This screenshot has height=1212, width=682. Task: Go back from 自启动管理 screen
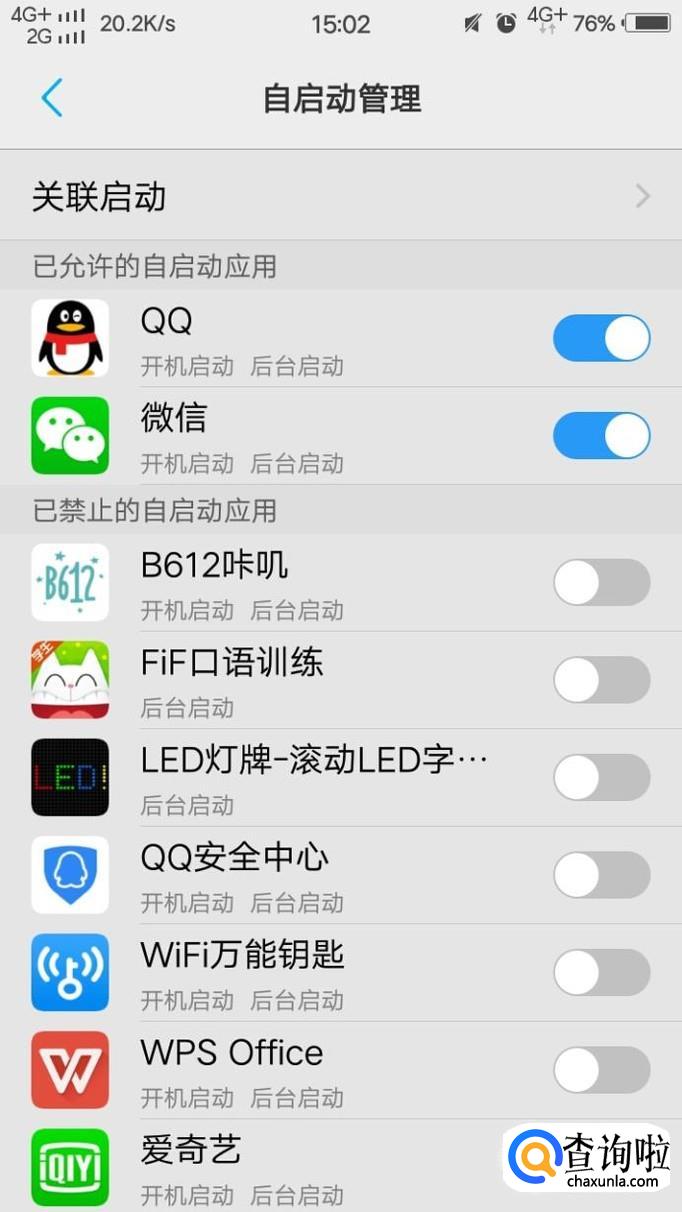coord(52,98)
